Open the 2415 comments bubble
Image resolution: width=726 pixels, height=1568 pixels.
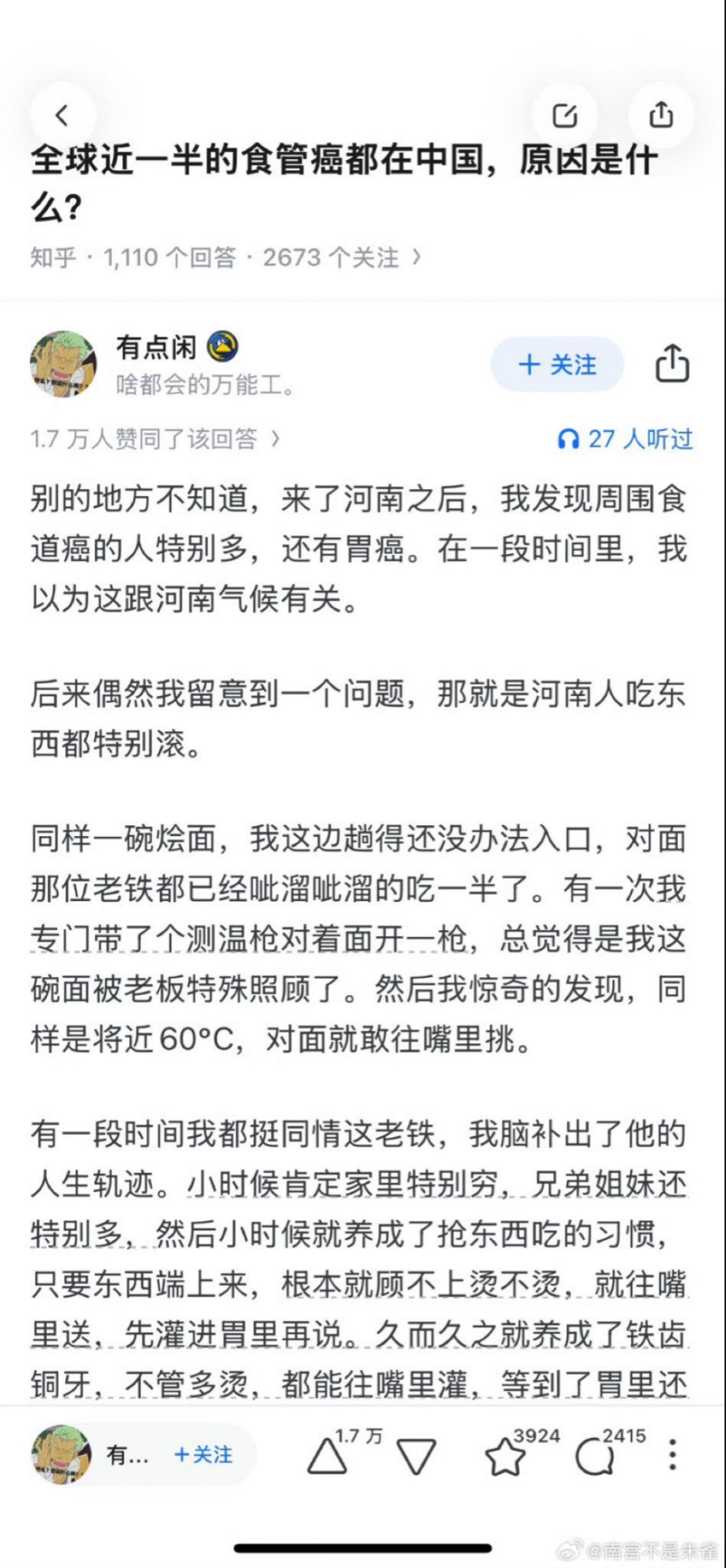595,1456
